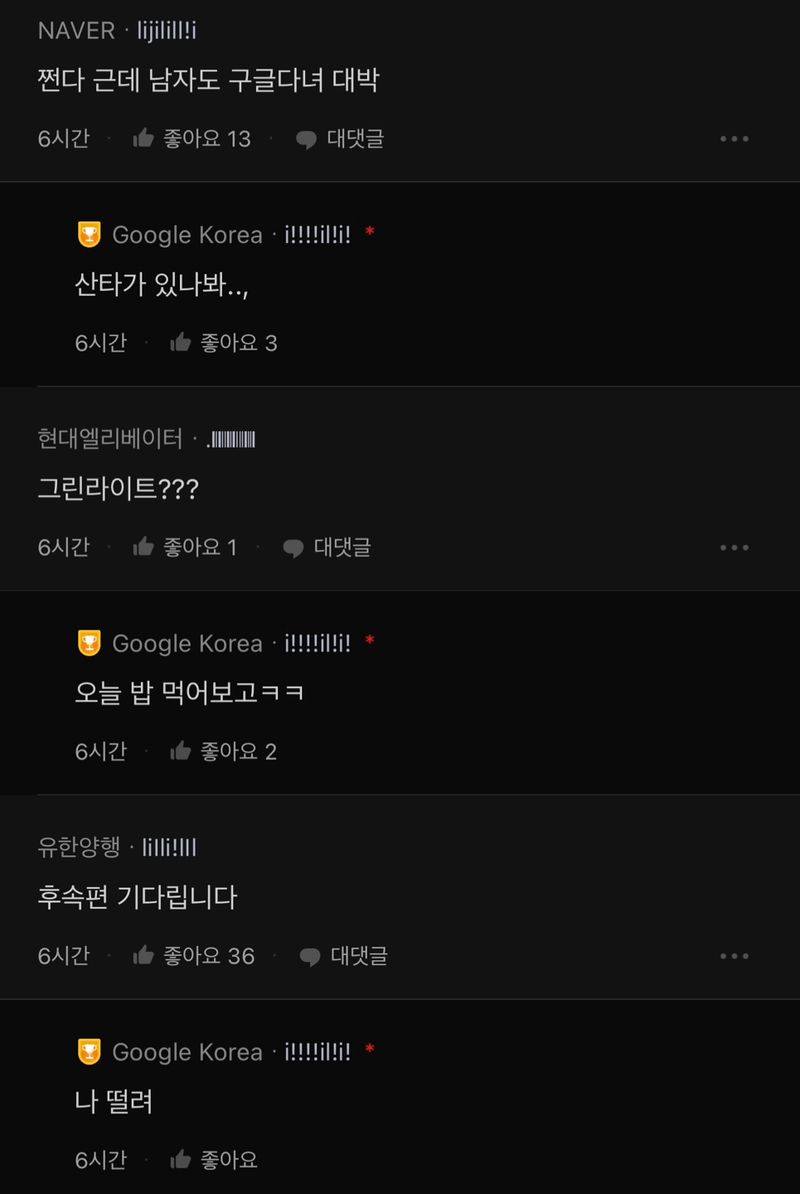Reply to the 유한양행 user's comment
800x1194 pixels.
(344, 956)
